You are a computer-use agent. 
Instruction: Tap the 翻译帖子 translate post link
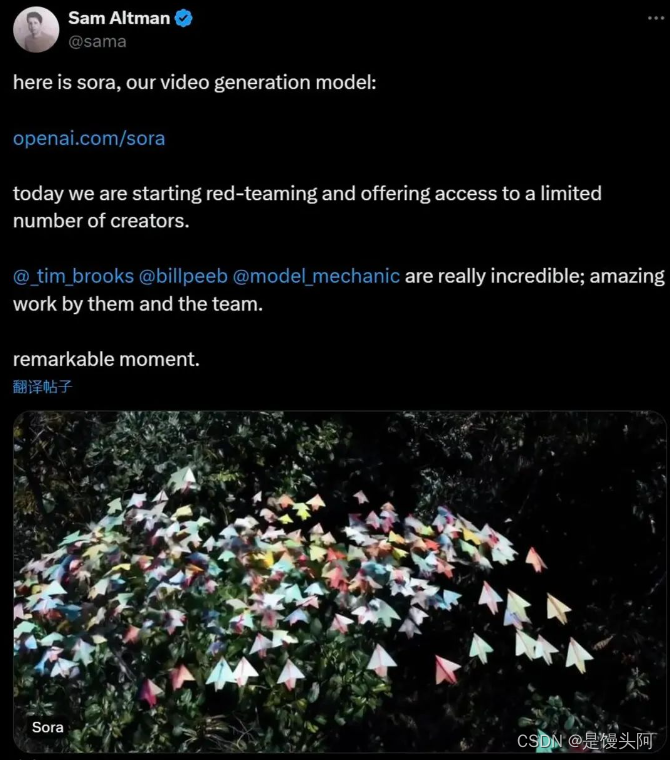coord(43,386)
